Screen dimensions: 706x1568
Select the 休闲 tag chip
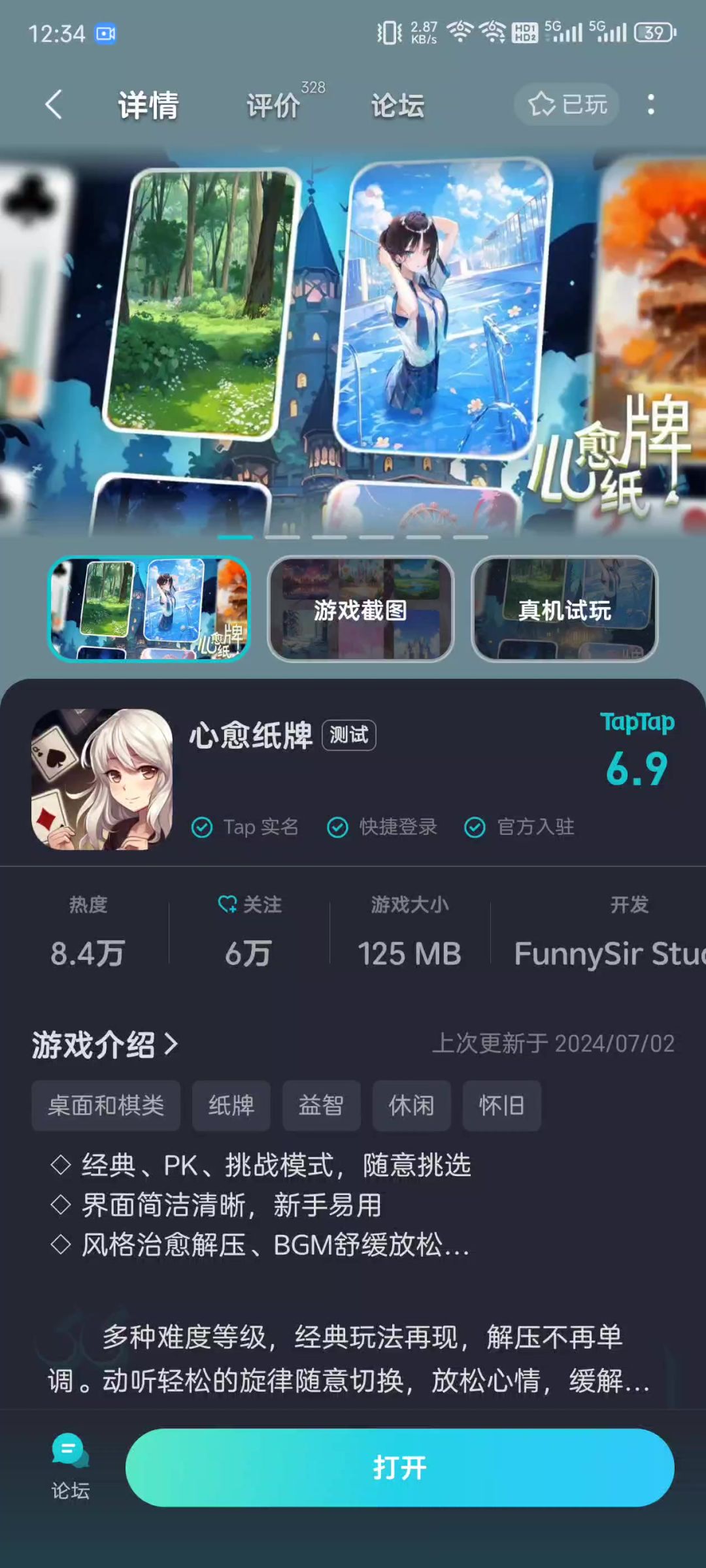[411, 1105]
